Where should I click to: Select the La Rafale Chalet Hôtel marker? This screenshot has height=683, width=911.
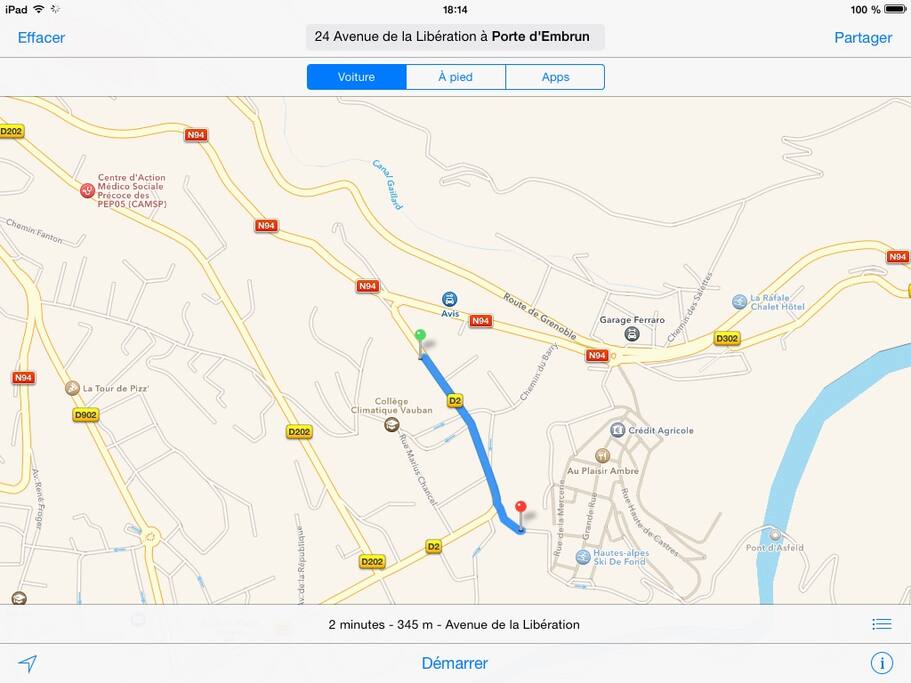tap(739, 300)
